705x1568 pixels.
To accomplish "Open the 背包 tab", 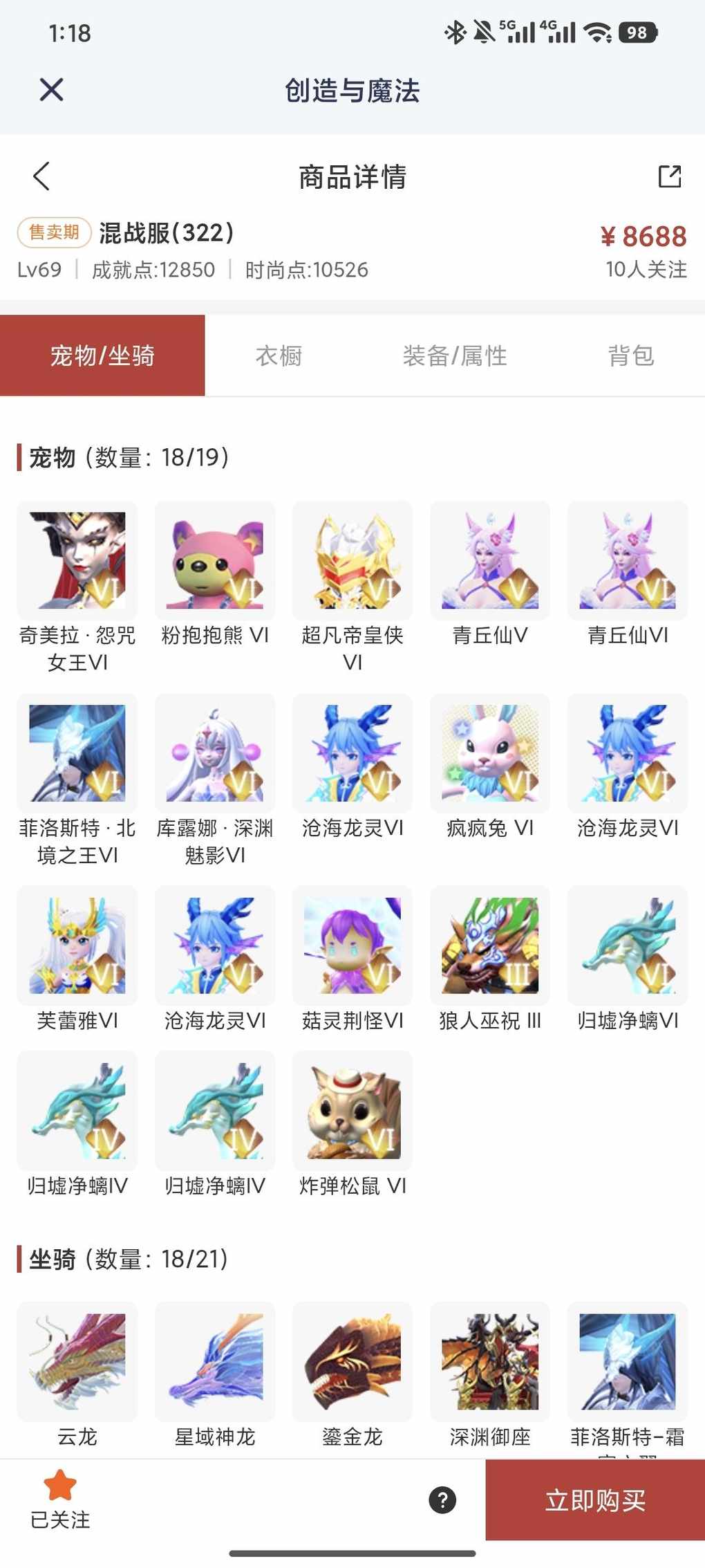I will (x=630, y=356).
